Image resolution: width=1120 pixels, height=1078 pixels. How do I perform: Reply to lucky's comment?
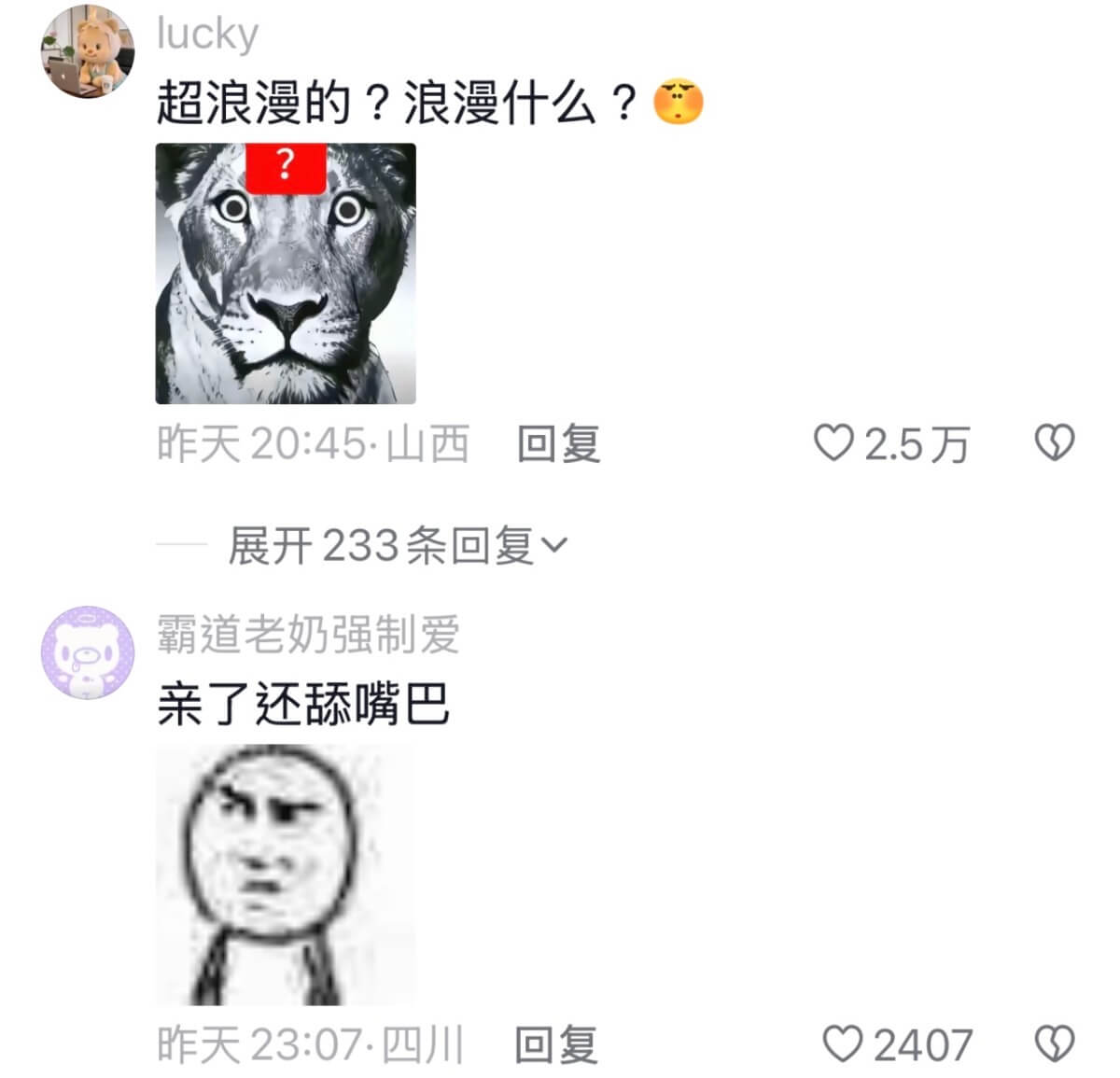point(558,443)
